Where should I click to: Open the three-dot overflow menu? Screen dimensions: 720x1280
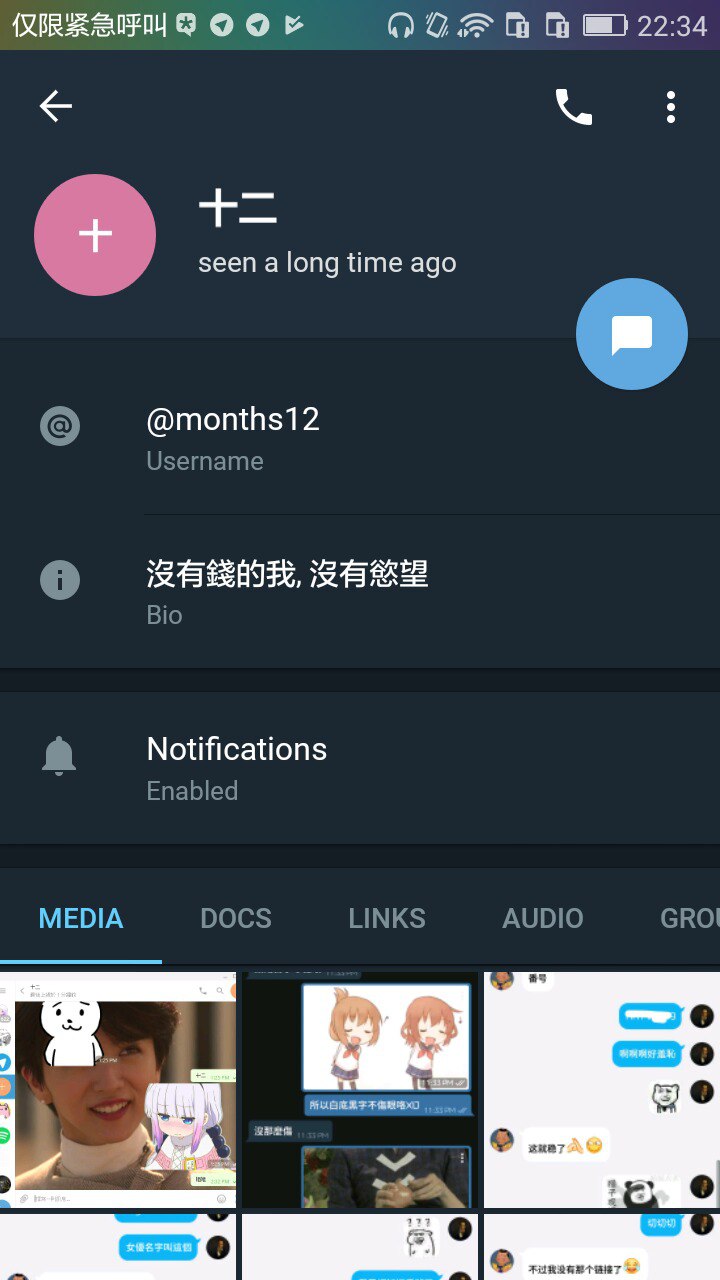coord(671,107)
